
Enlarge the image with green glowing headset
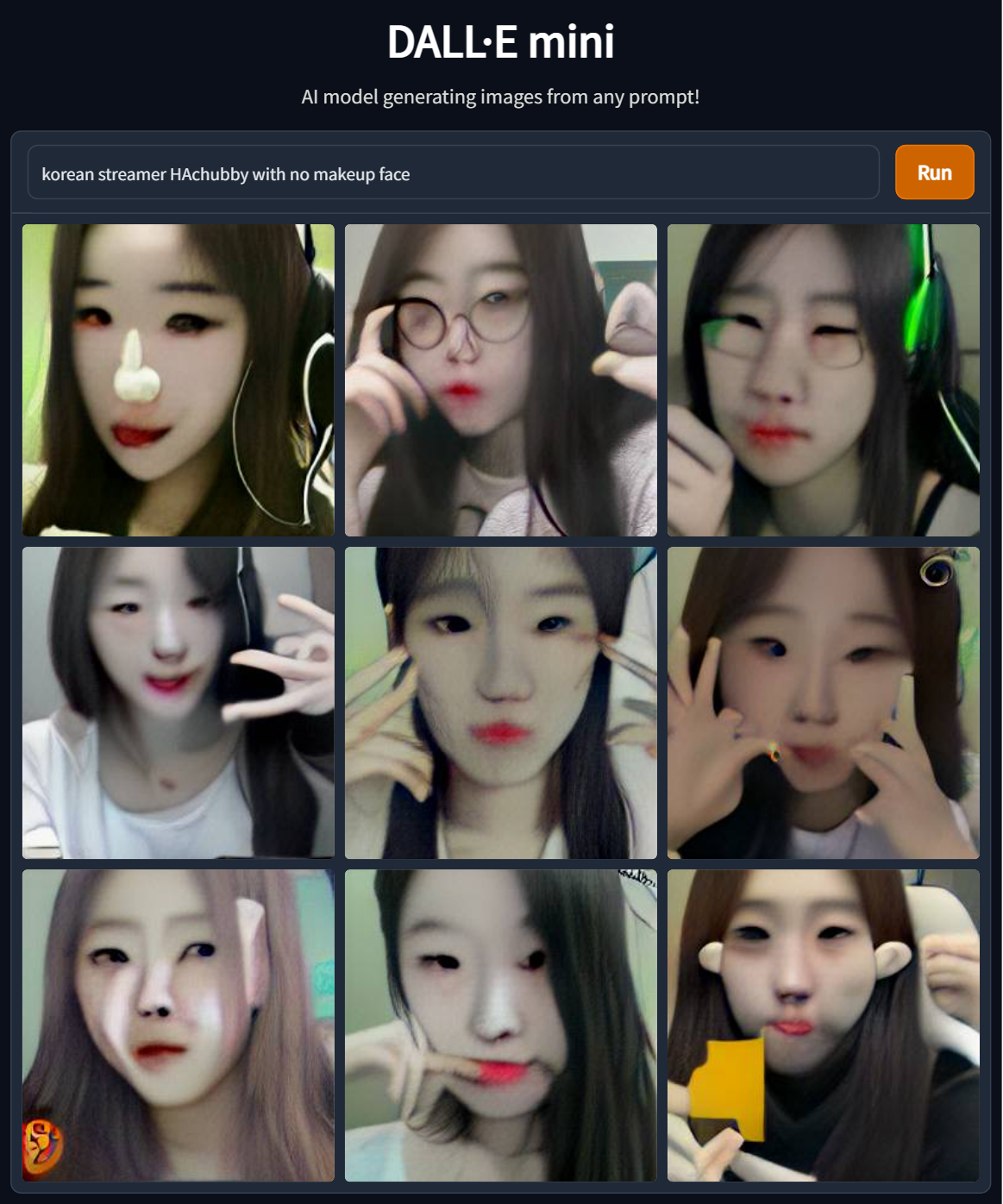tap(823, 380)
